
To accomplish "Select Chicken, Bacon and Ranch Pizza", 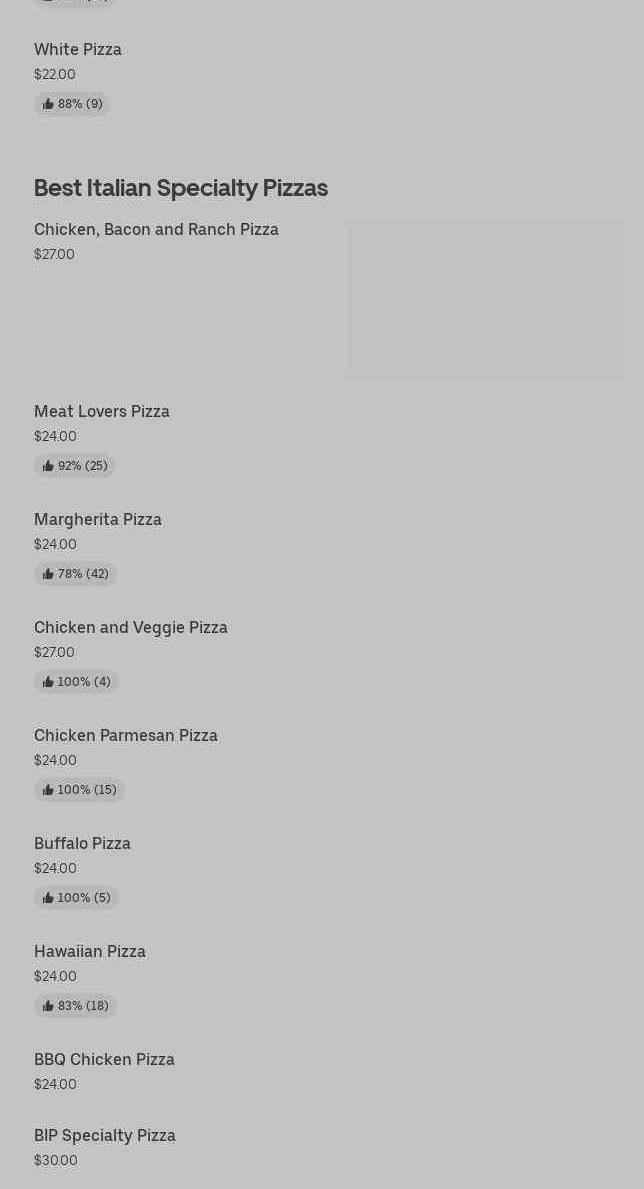I will (x=156, y=230).
